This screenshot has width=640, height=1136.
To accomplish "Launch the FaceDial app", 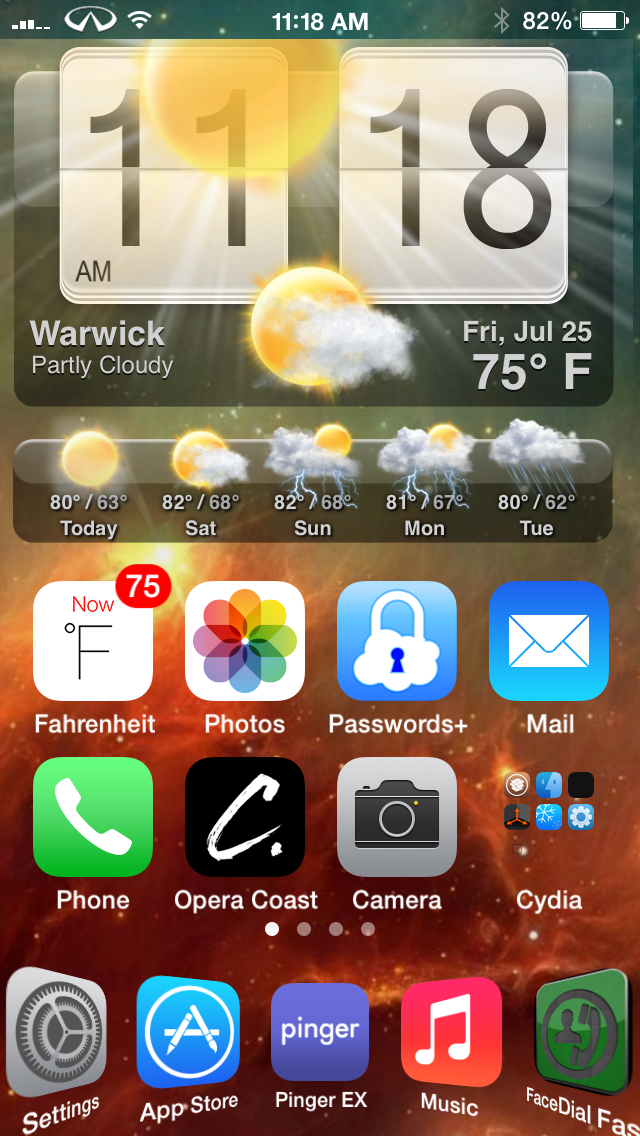I will click(582, 1032).
